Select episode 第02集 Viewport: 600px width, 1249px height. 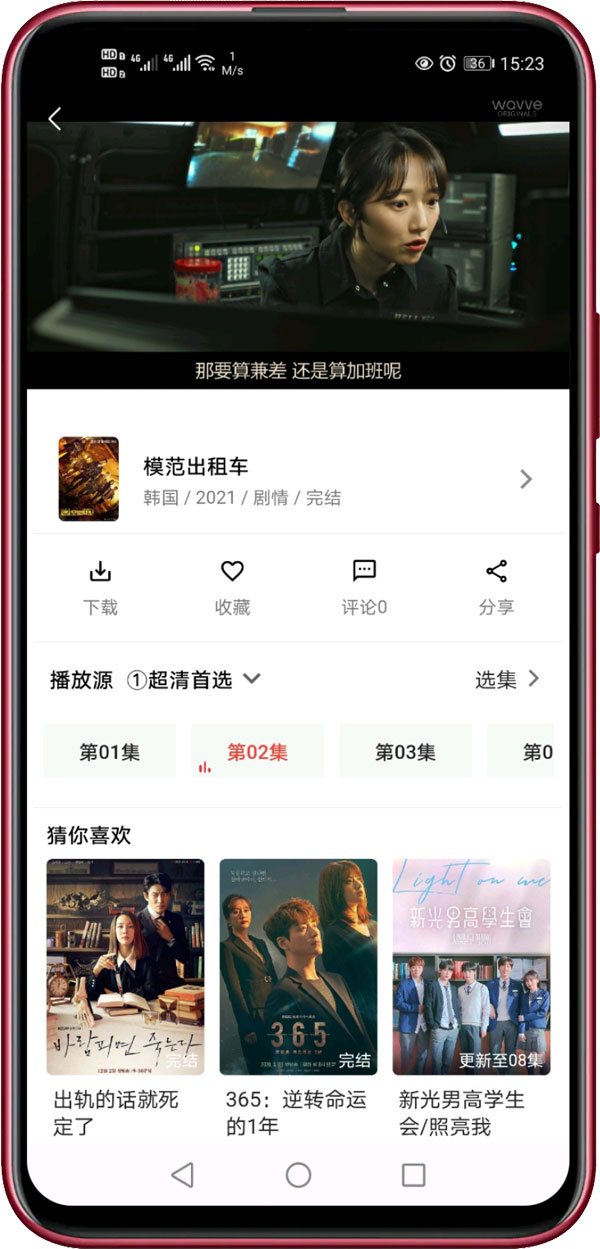coord(257,752)
